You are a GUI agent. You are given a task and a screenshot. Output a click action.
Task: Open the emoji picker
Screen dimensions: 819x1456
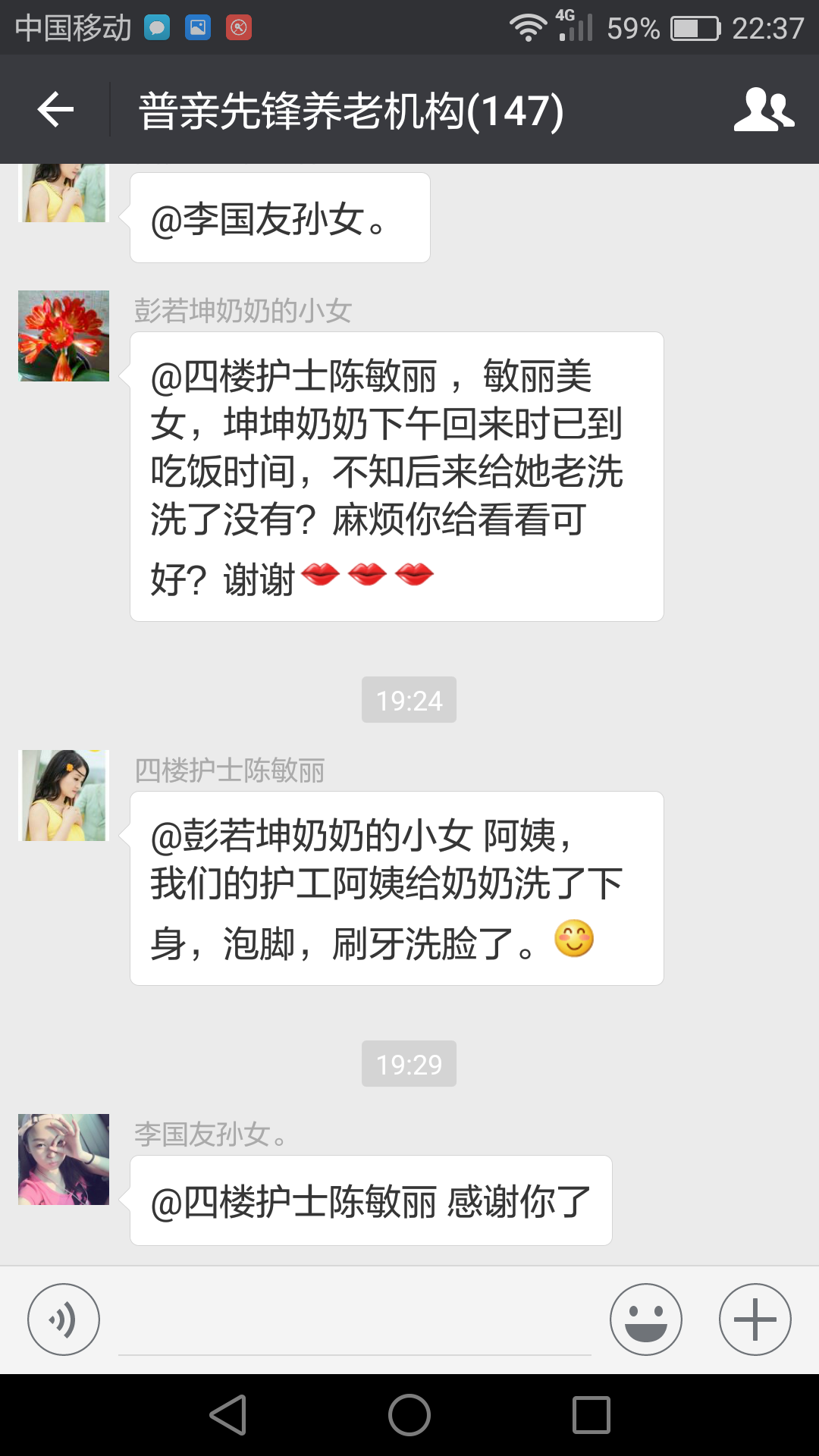tap(646, 1319)
